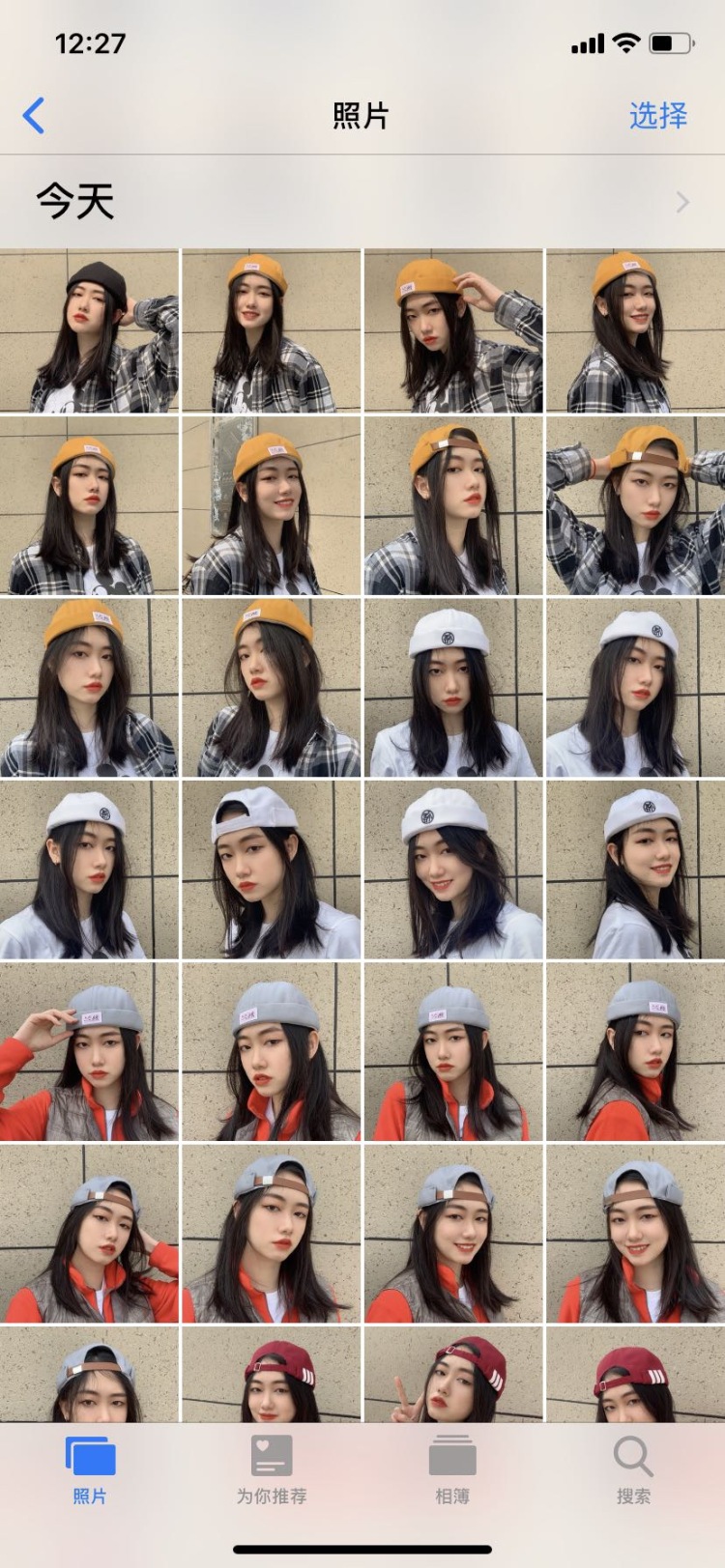The width and height of the screenshot is (725, 1568).
Task: Open the photo with the backward white cap
Action: tap(271, 870)
